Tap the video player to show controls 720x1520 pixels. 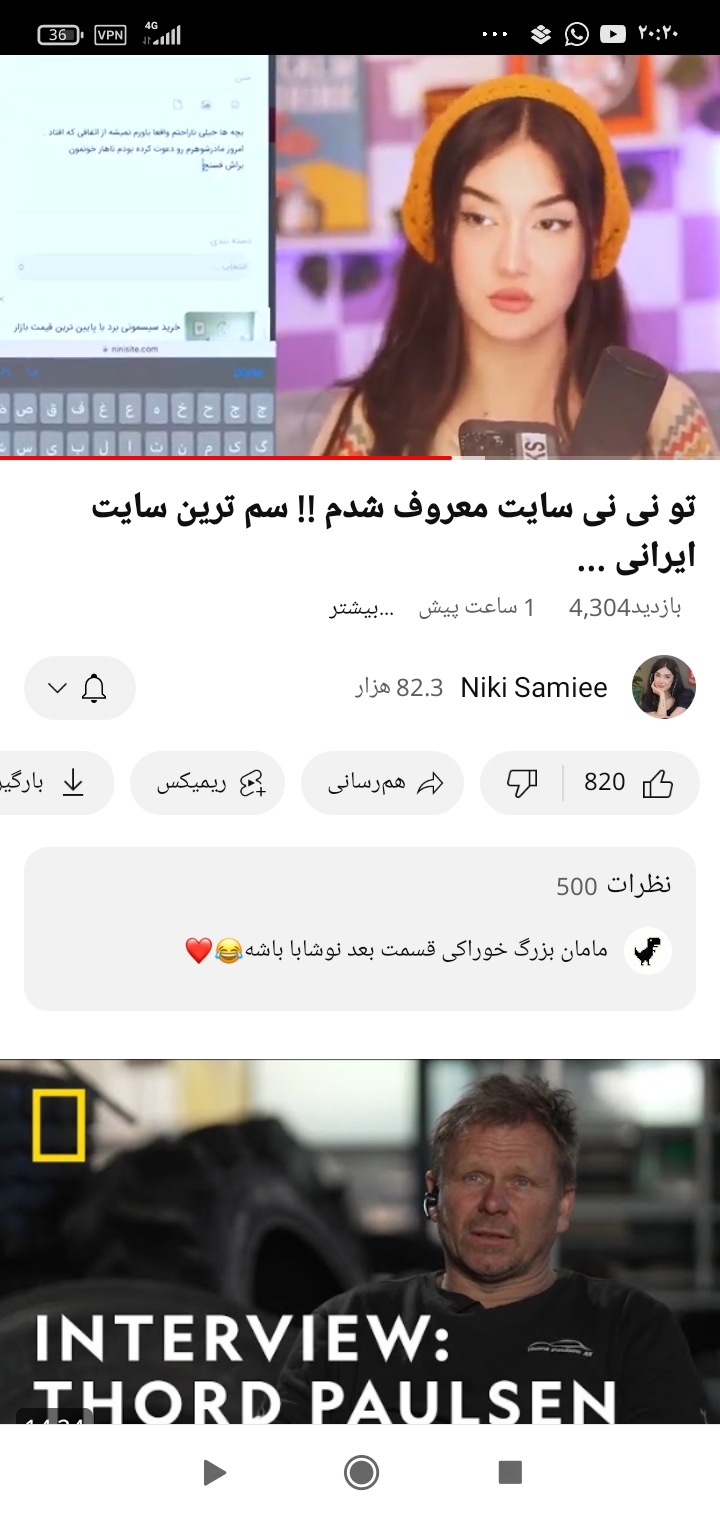[x=360, y=256]
